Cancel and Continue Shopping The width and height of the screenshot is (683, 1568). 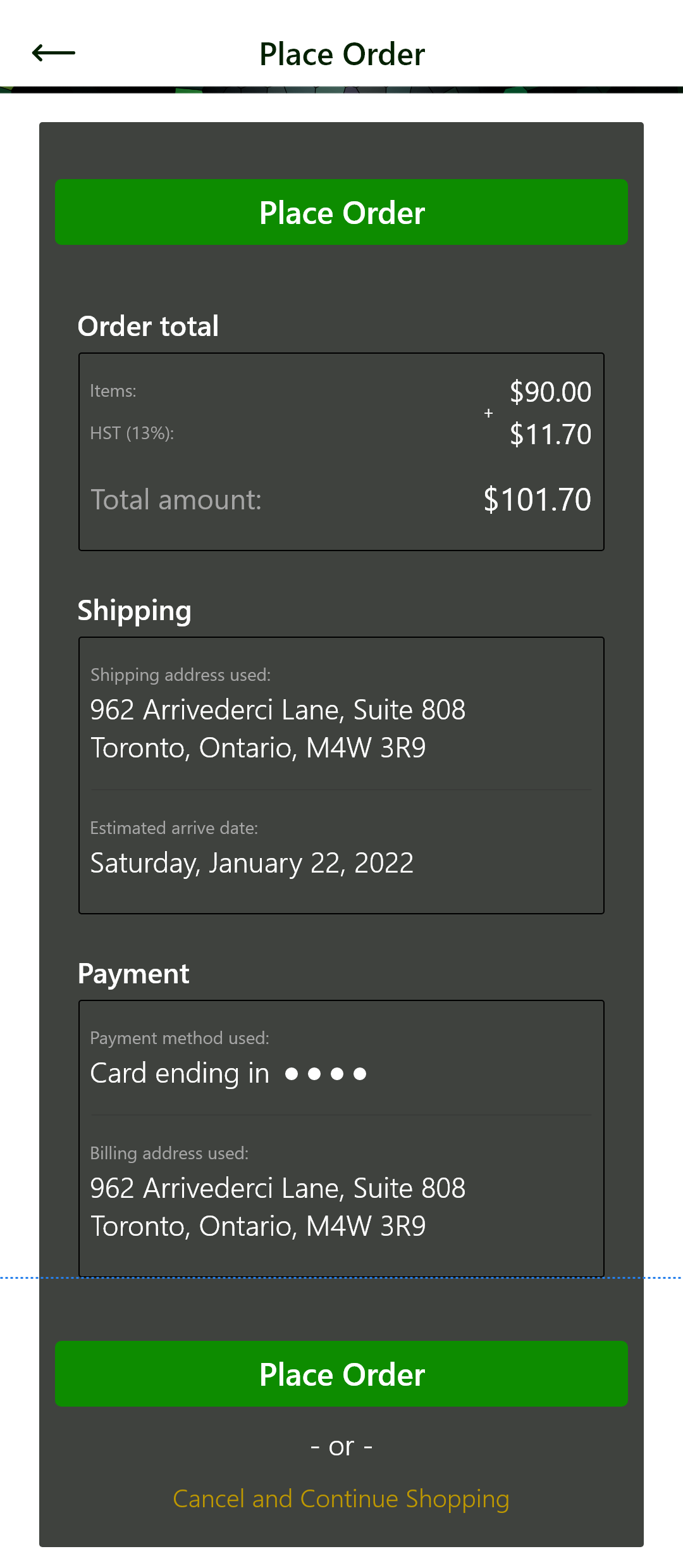point(341,1499)
